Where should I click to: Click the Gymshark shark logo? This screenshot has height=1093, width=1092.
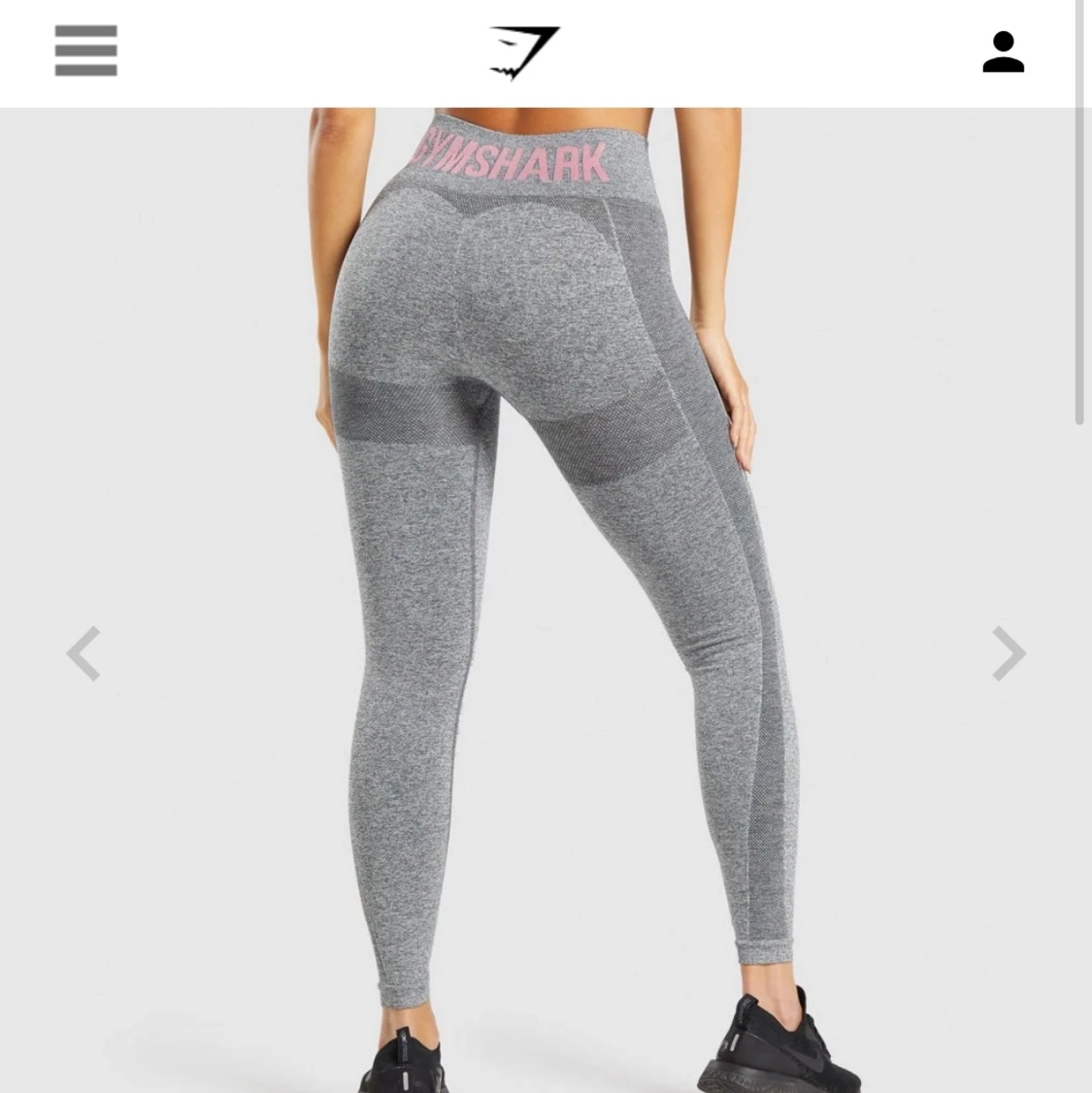[524, 53]
